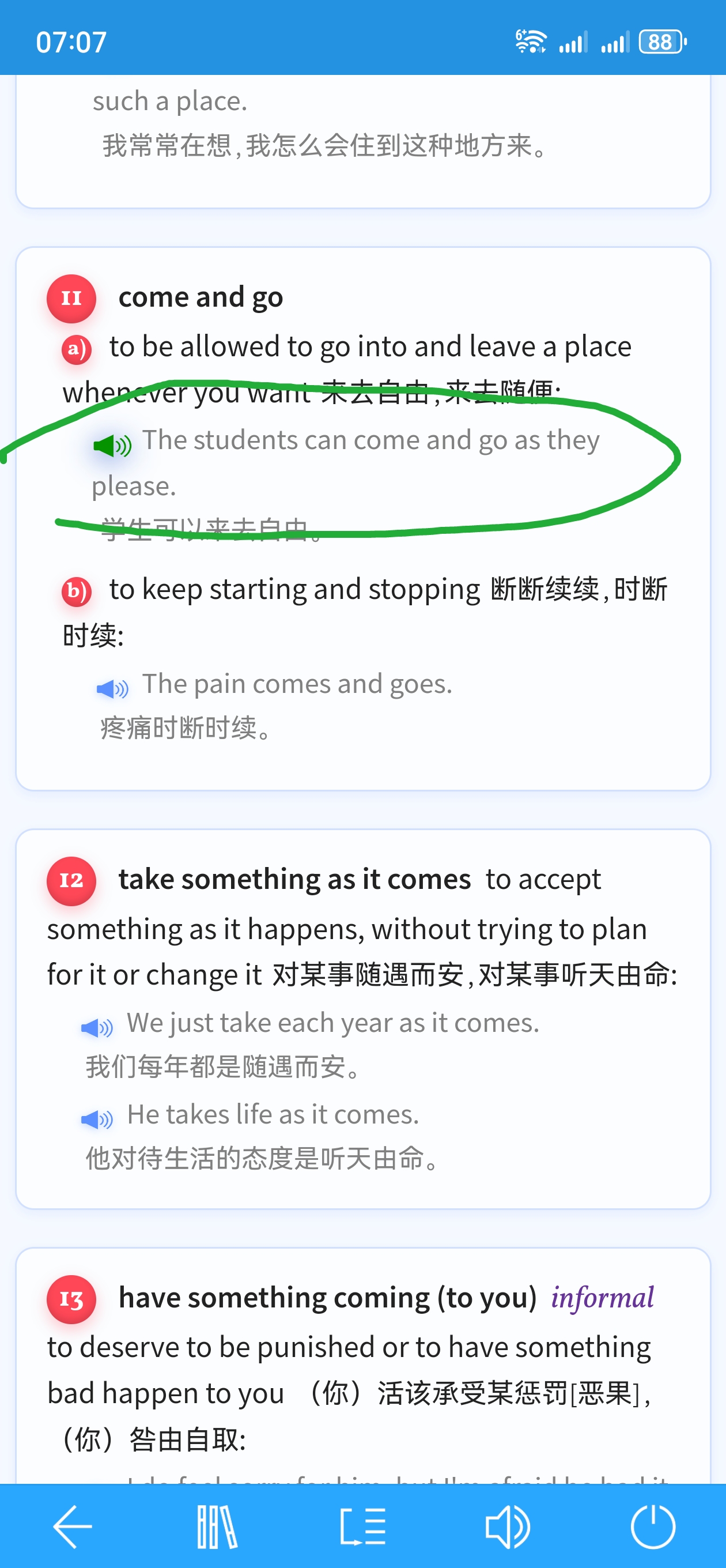Play audio for "We just take each year"
This screenshot has width=726, height=1568.
97,1027
